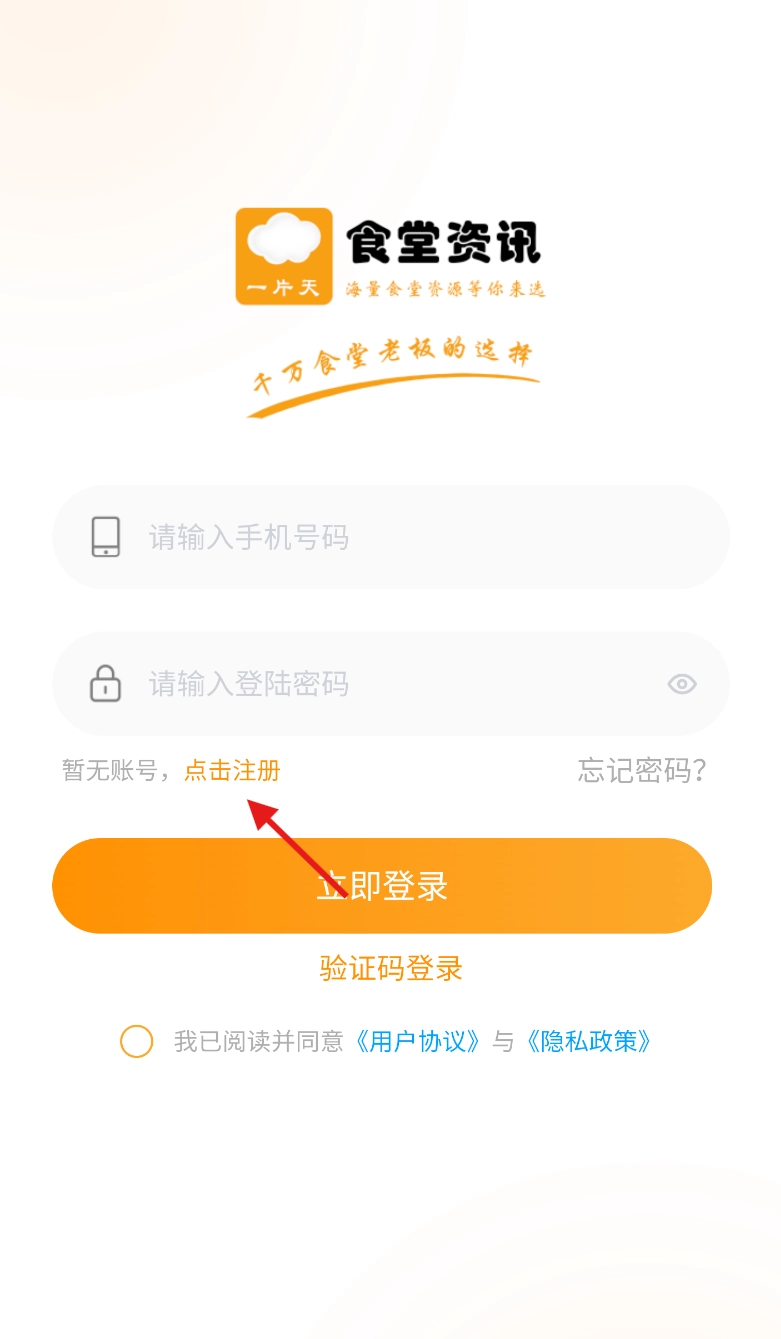Check the agreement consent circle
The image size is (781, 1339).
[x=137, y=1042]
